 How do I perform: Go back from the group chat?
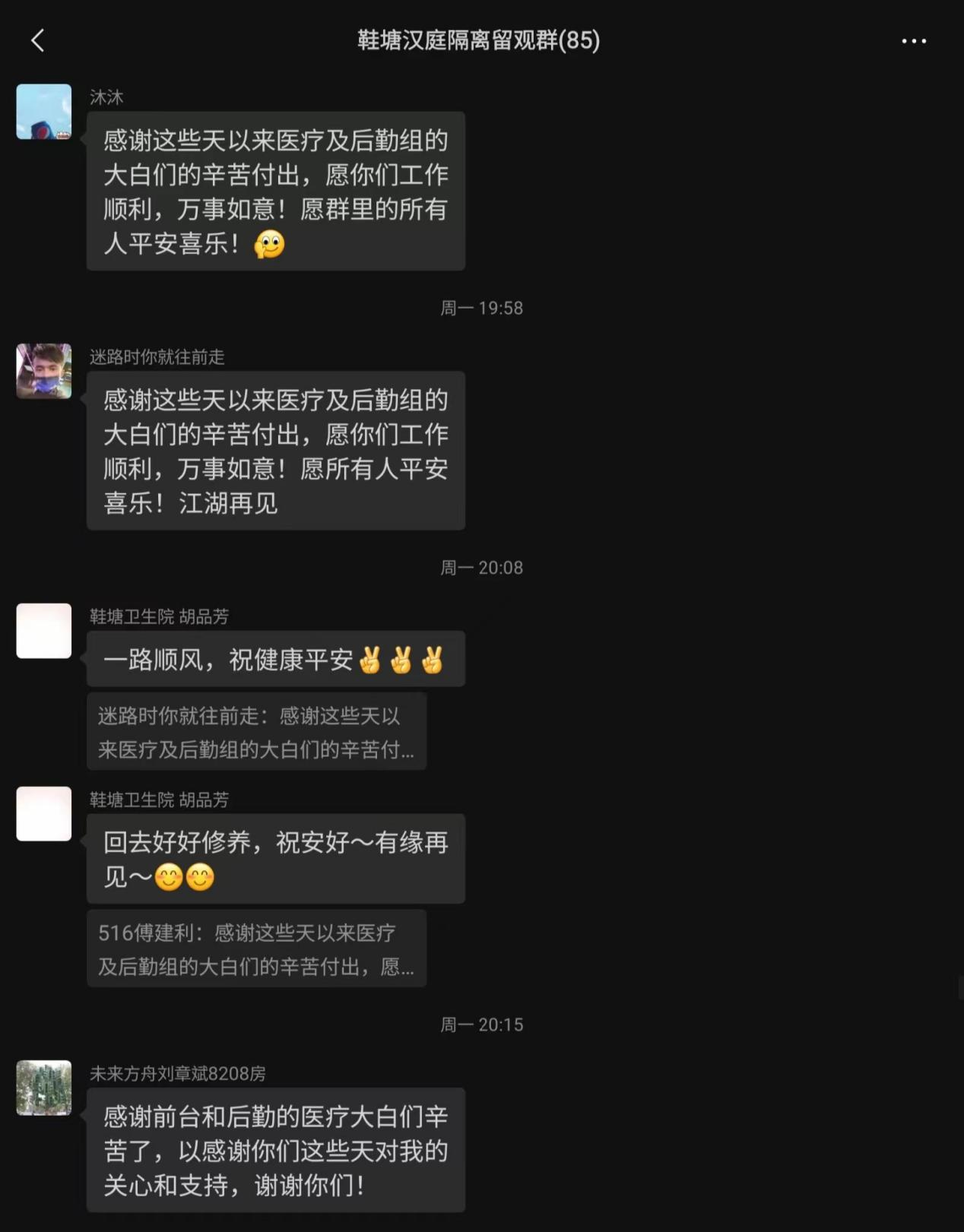(x=38, y=40)
